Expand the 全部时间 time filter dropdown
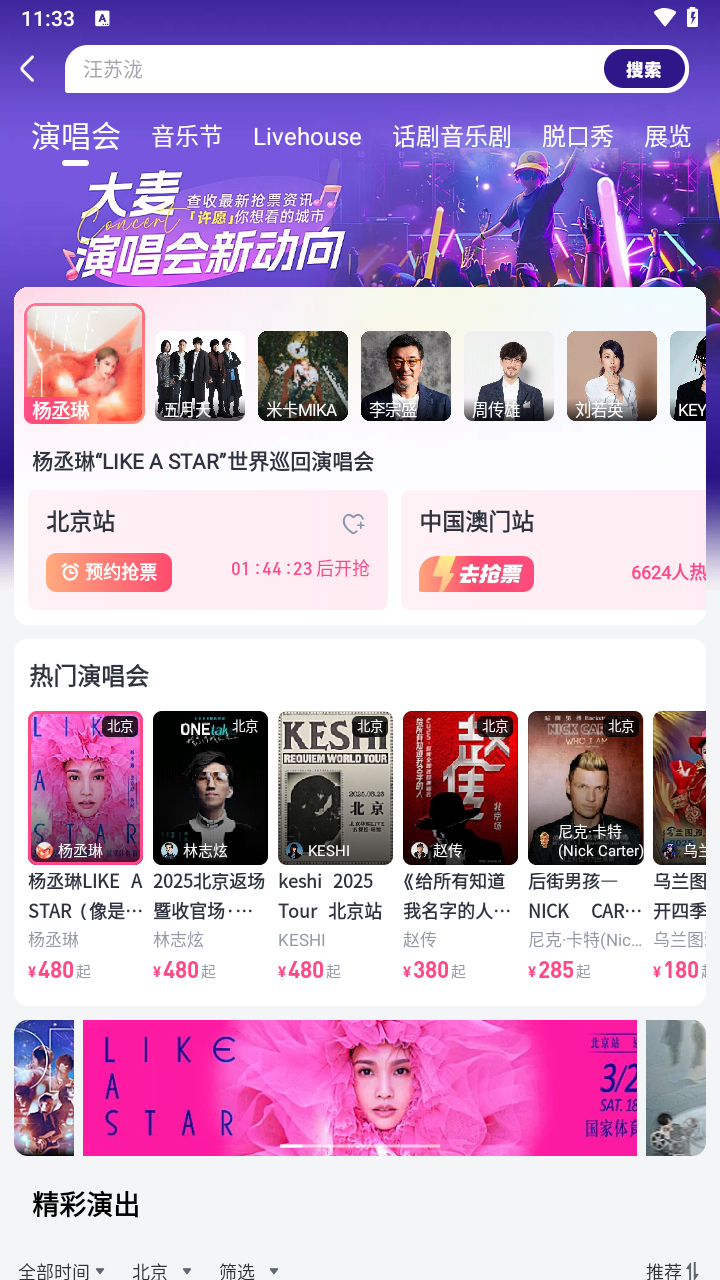The width and height of the screenshot is (720, 1280). coord(58,1269)
